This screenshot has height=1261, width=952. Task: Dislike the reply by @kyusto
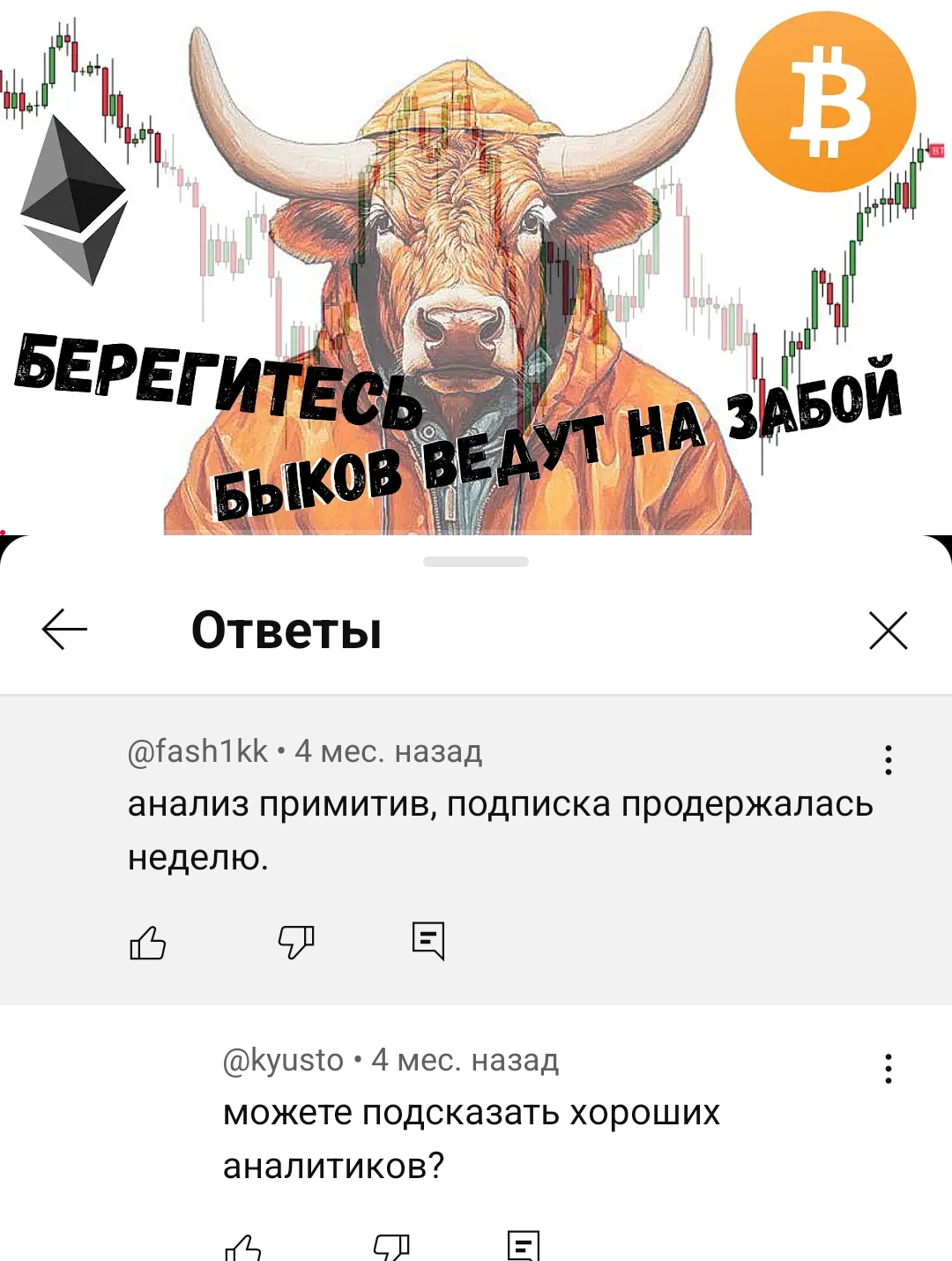click(x=390, y=1248)
